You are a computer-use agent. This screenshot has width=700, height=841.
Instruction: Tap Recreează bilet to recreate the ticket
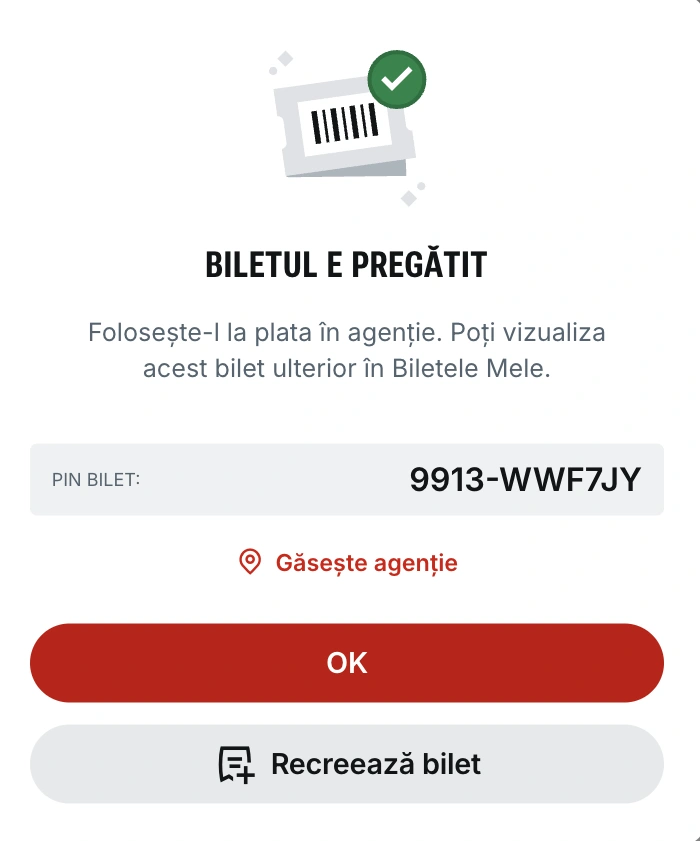click(347, 764)
